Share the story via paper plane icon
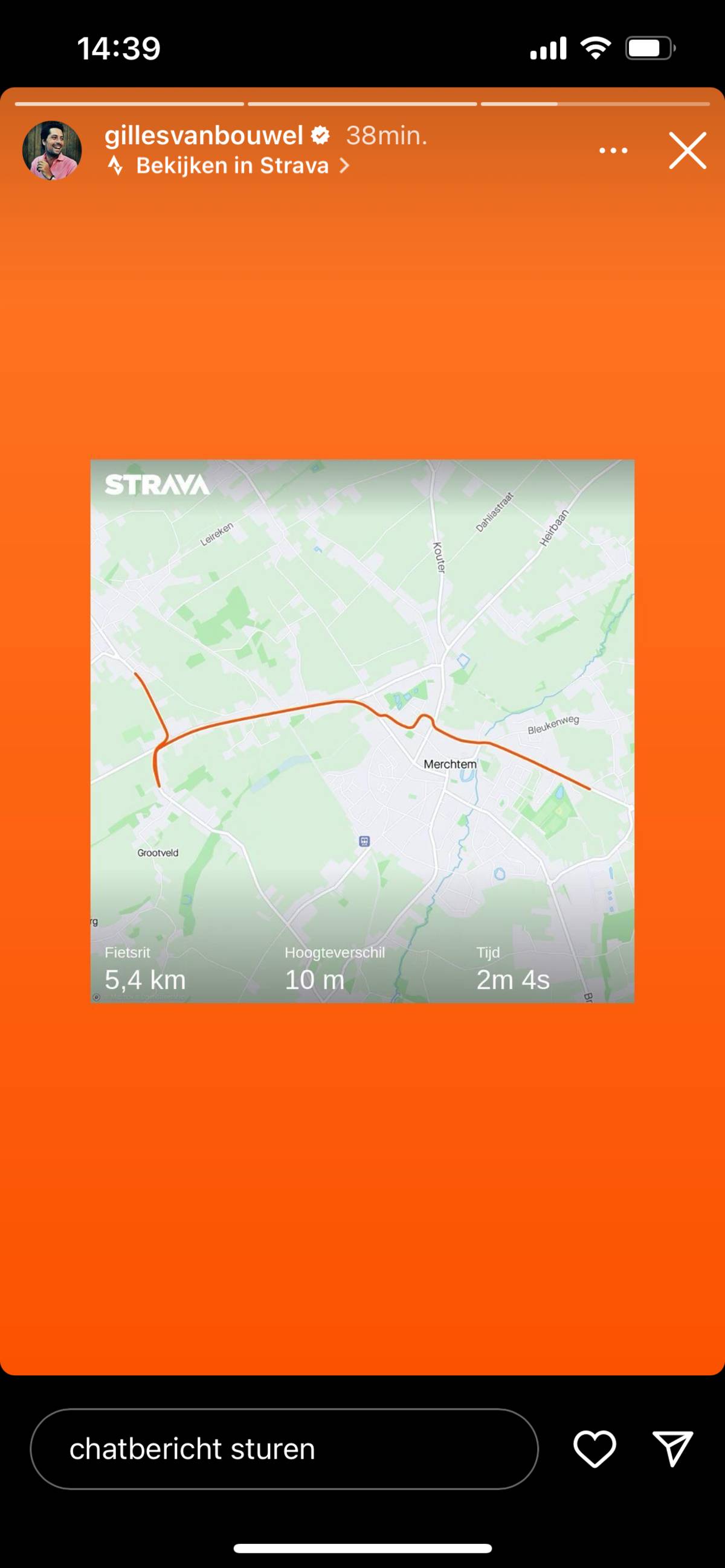This screenshot has height=1568, width=725. (672, 1448)
